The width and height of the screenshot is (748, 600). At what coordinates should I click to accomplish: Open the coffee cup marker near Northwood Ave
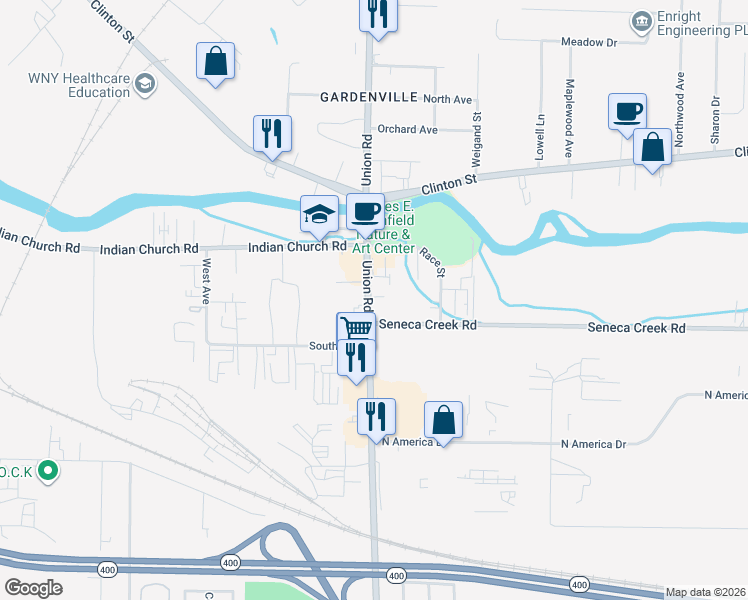[x=627, y=111]
